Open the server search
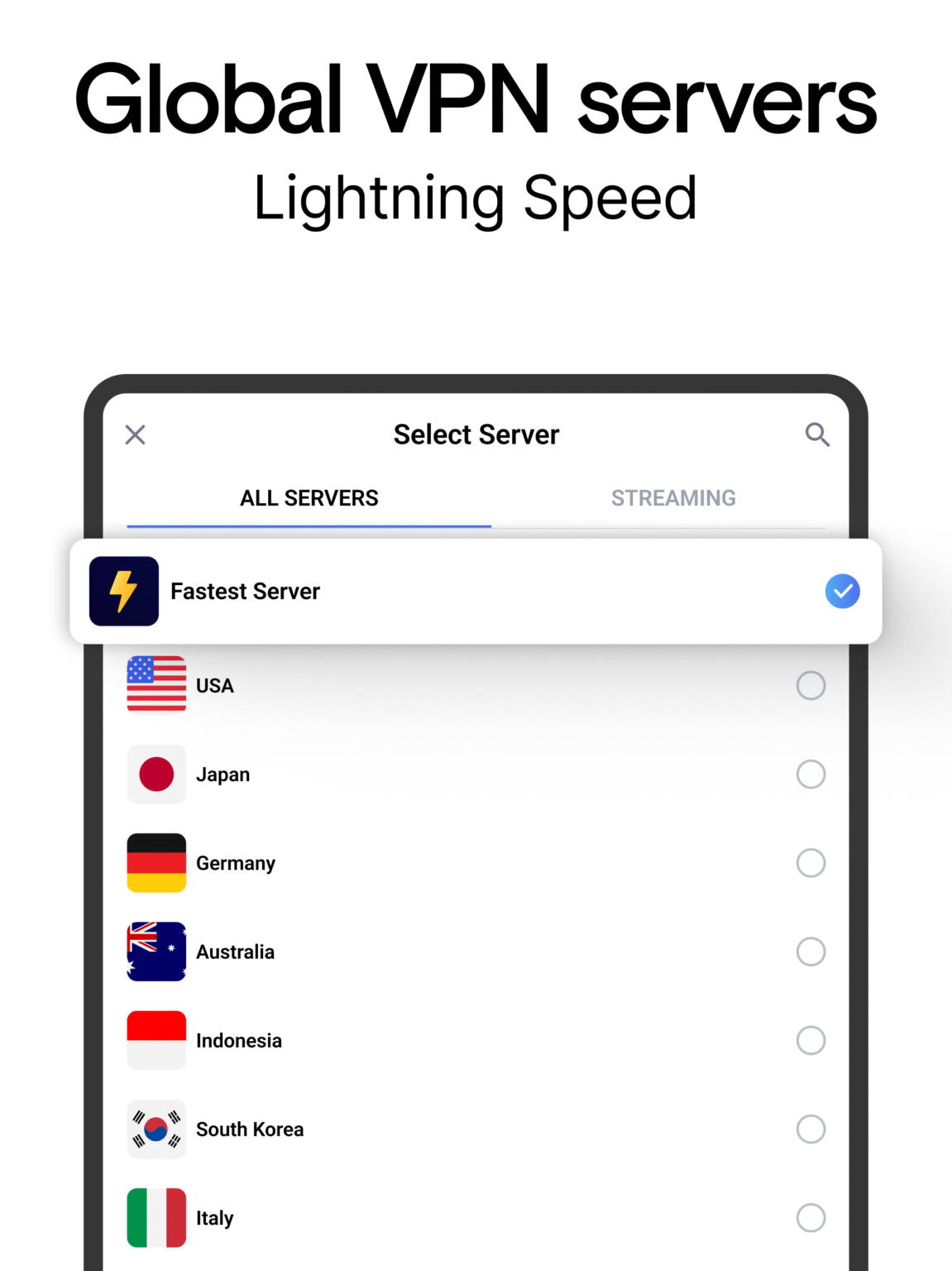This screenshot has height=1271, width=952. click(x=817, y=434)
